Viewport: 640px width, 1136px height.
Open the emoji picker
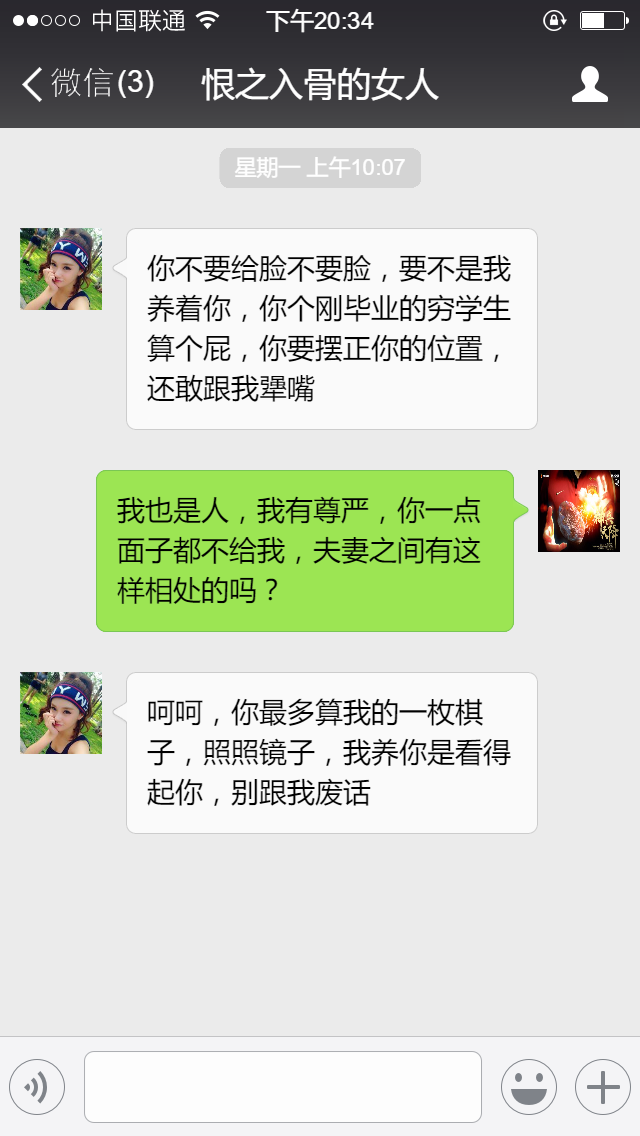pos(528,1087)
